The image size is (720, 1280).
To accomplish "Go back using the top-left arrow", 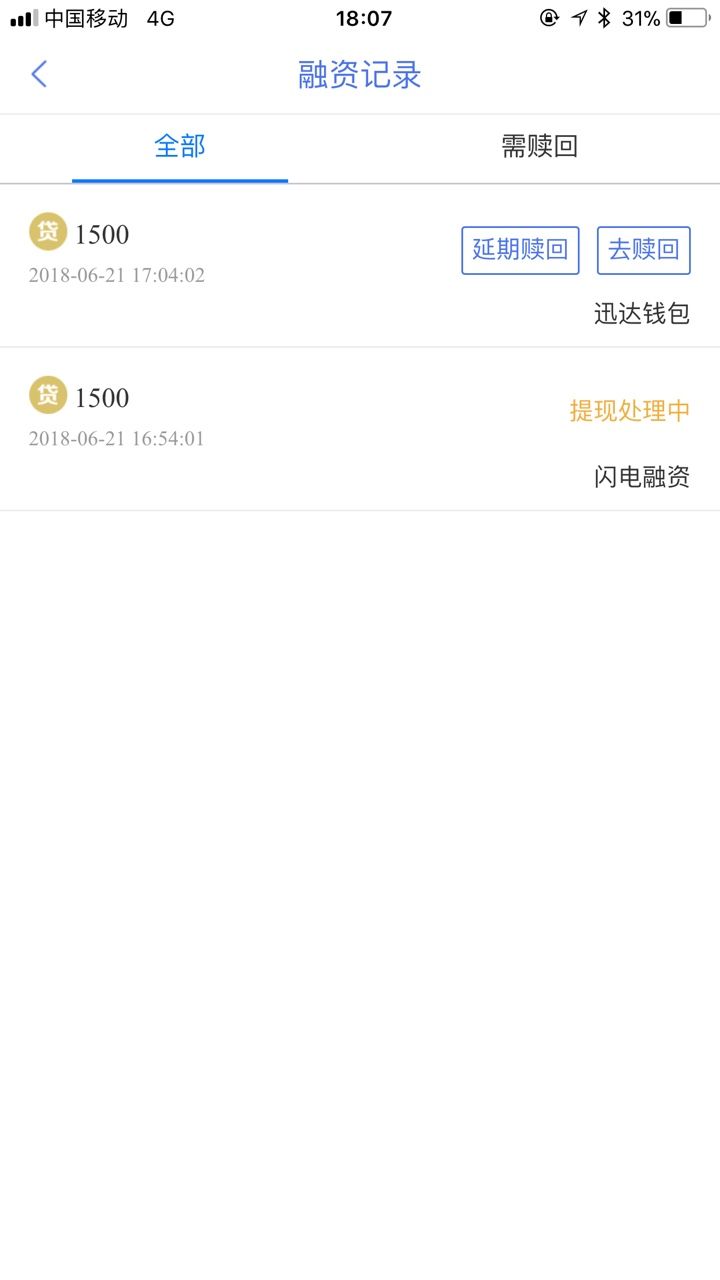I will 39,74.
